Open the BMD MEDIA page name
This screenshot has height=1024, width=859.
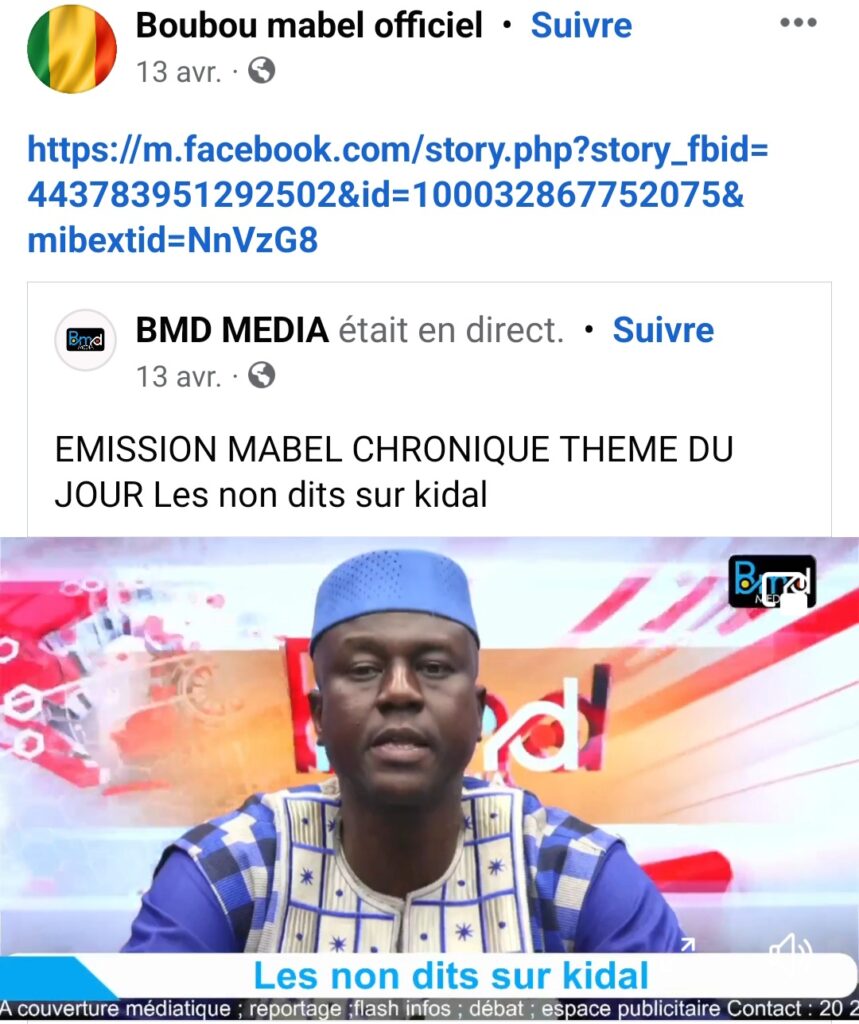tap(232, 330)
